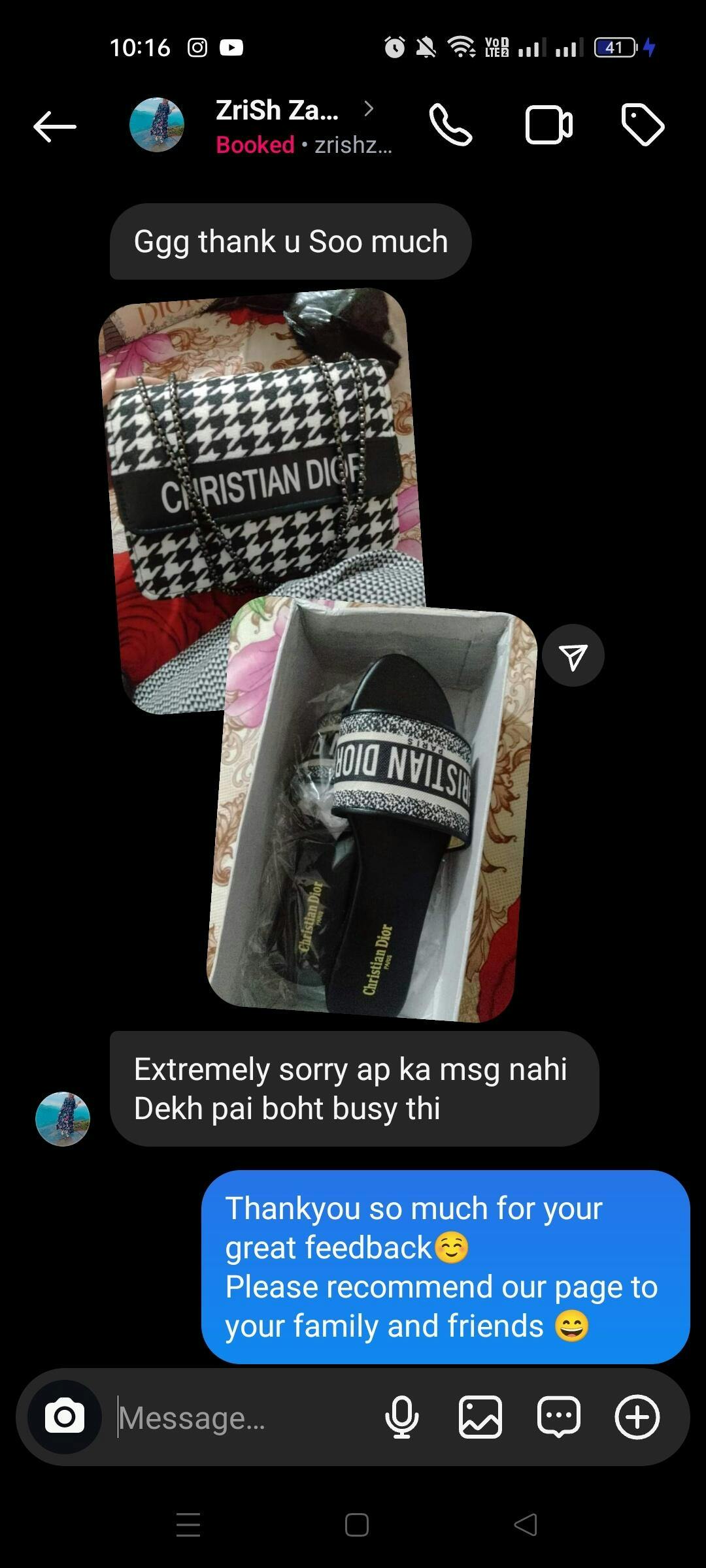
Task: Open saved replies speech bubble icon
Action: 559,1417
